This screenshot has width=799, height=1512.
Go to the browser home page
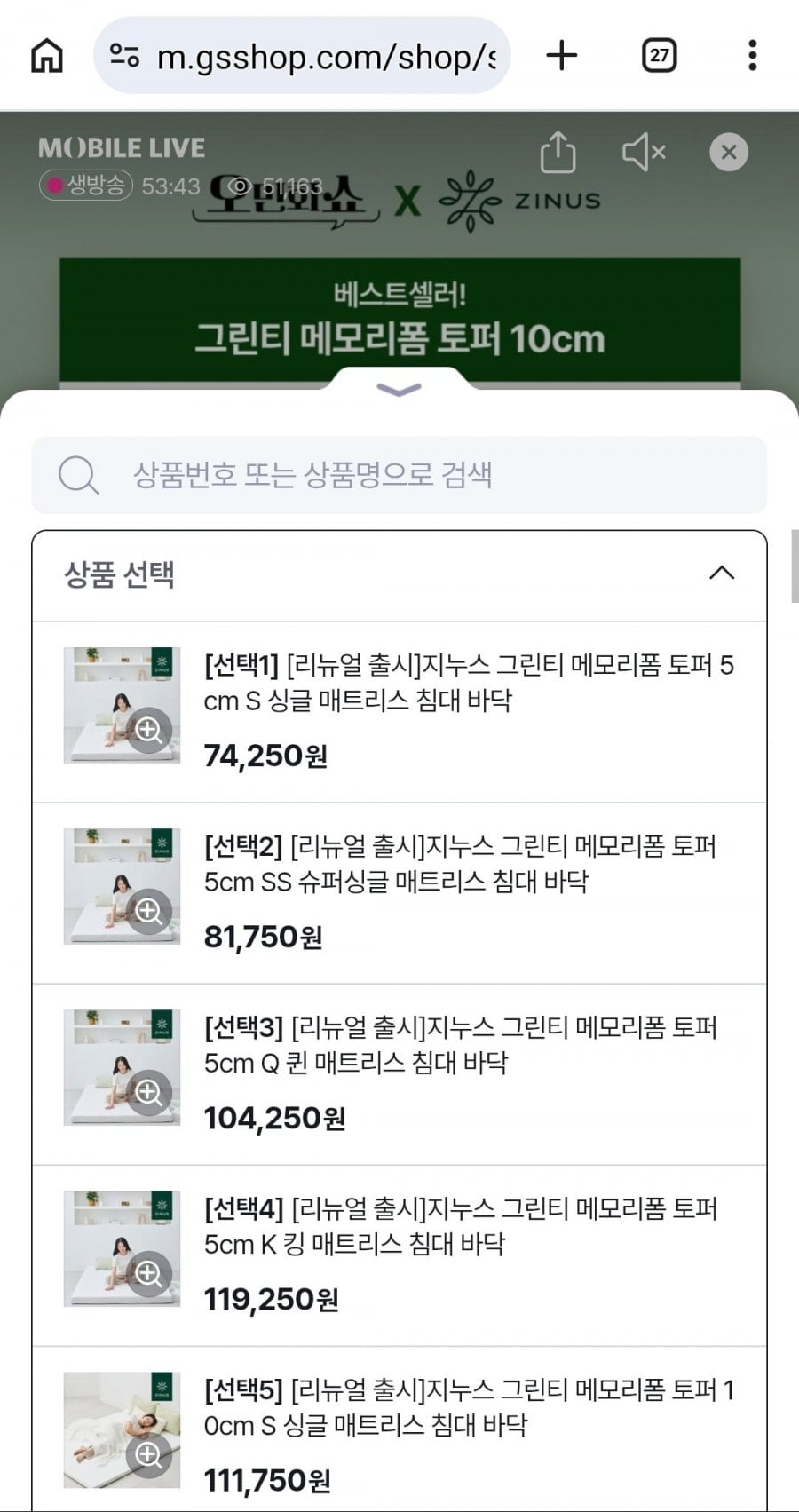(47, 56)
